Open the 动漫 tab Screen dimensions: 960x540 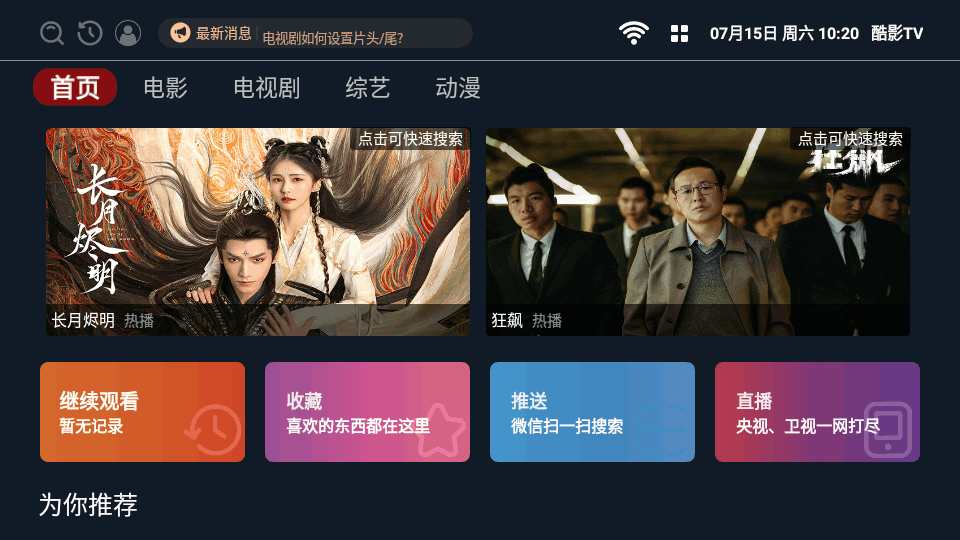[x=458, y=88]
